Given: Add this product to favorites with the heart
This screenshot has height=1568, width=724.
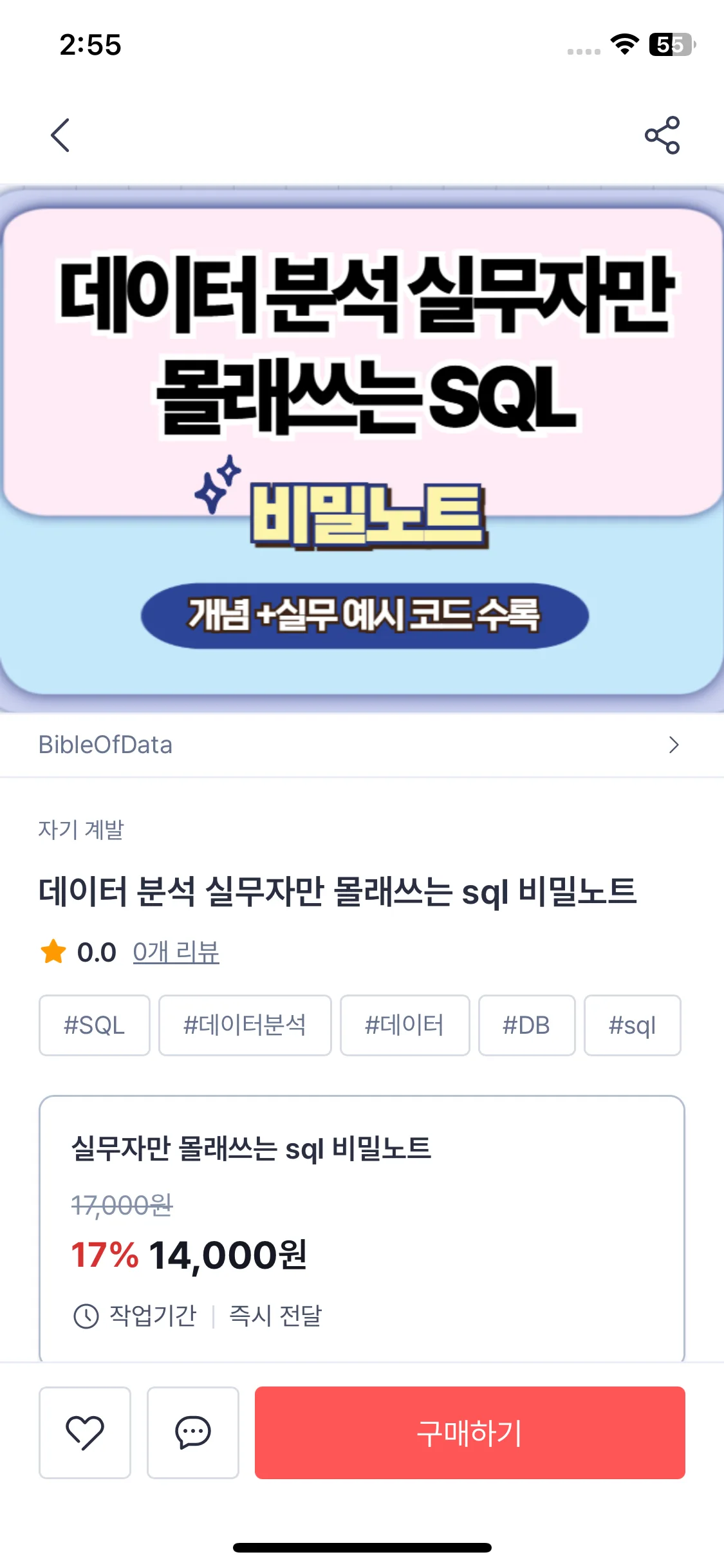Looking at the screenshot, I should point(85,1433).
